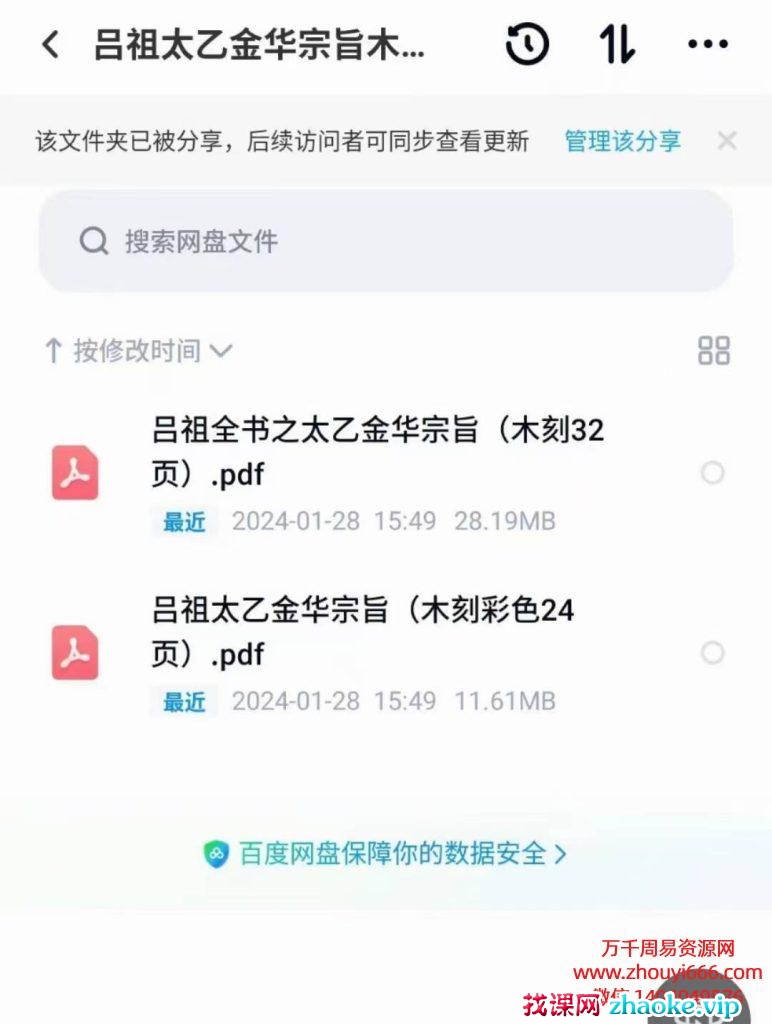Open 百度网盘保障你的数据安全 link
The image size is (772, 1024).
tap(386, 853)
